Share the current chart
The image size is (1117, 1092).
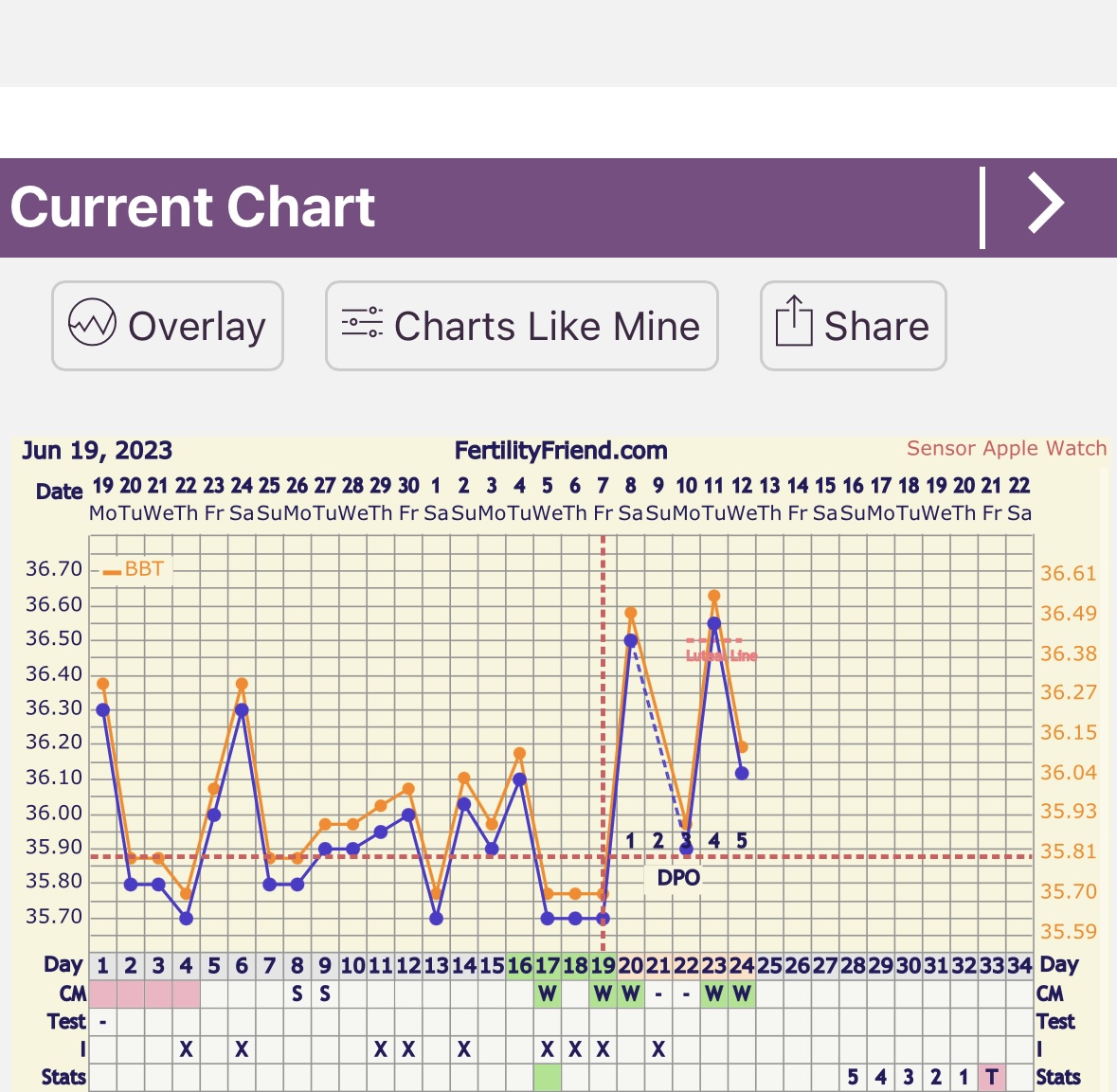click(x=853, y=326)
